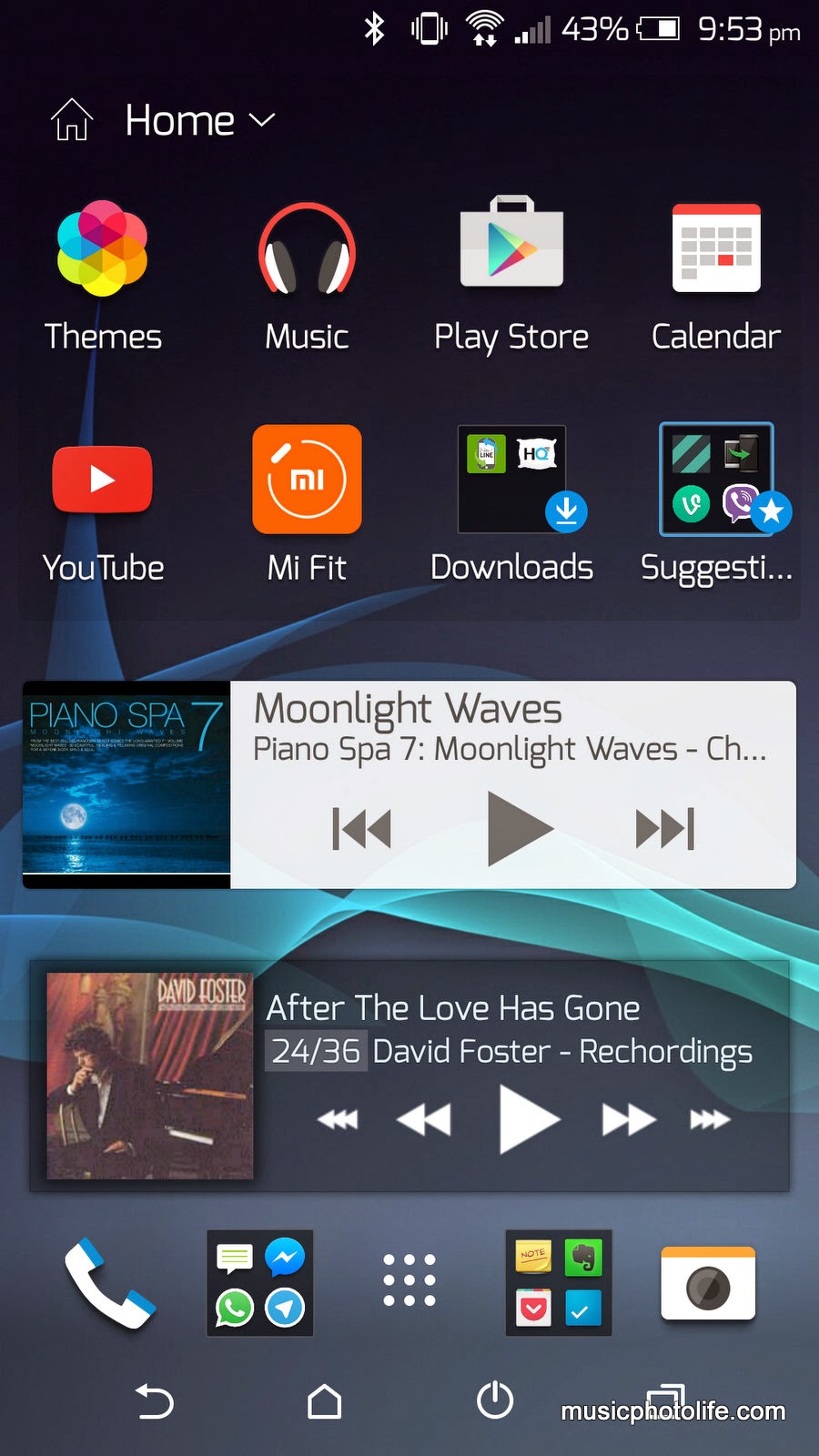Open the app drawer

pyautogui.click(x=409, y=1280)
